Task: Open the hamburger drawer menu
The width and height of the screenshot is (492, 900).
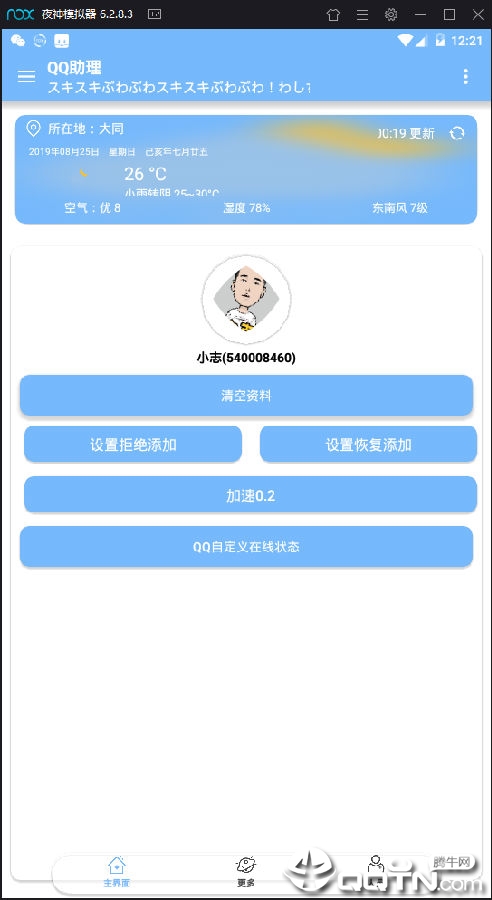Action: pyautogui.click(x=26, y=77)
